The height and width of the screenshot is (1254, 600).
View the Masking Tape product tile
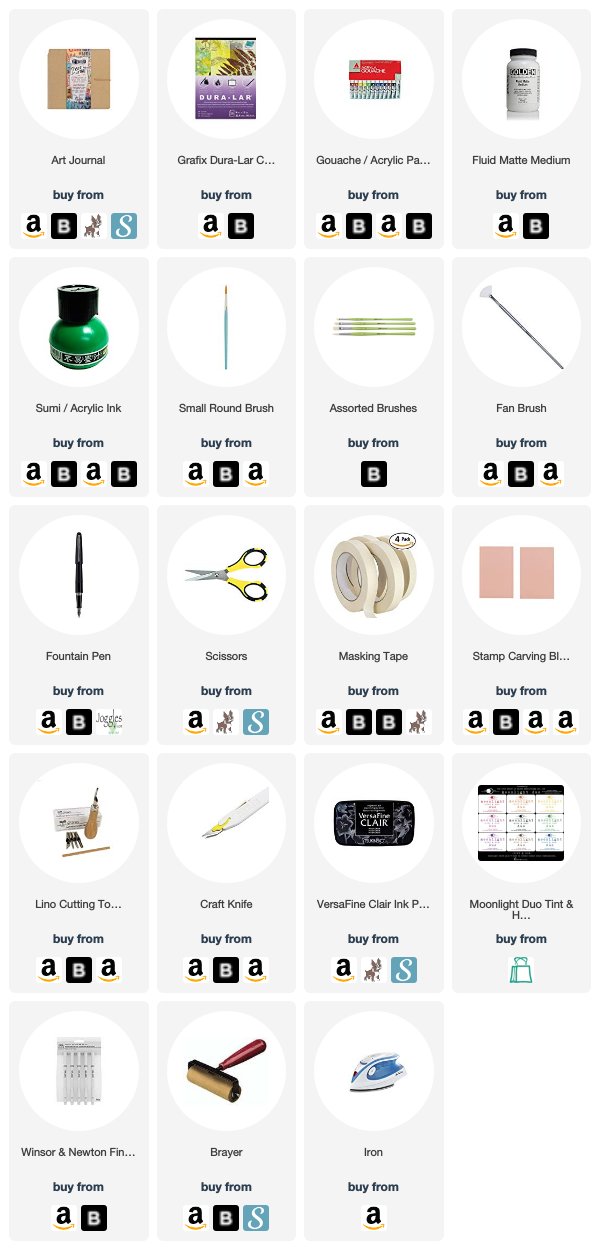coord(373,624)
